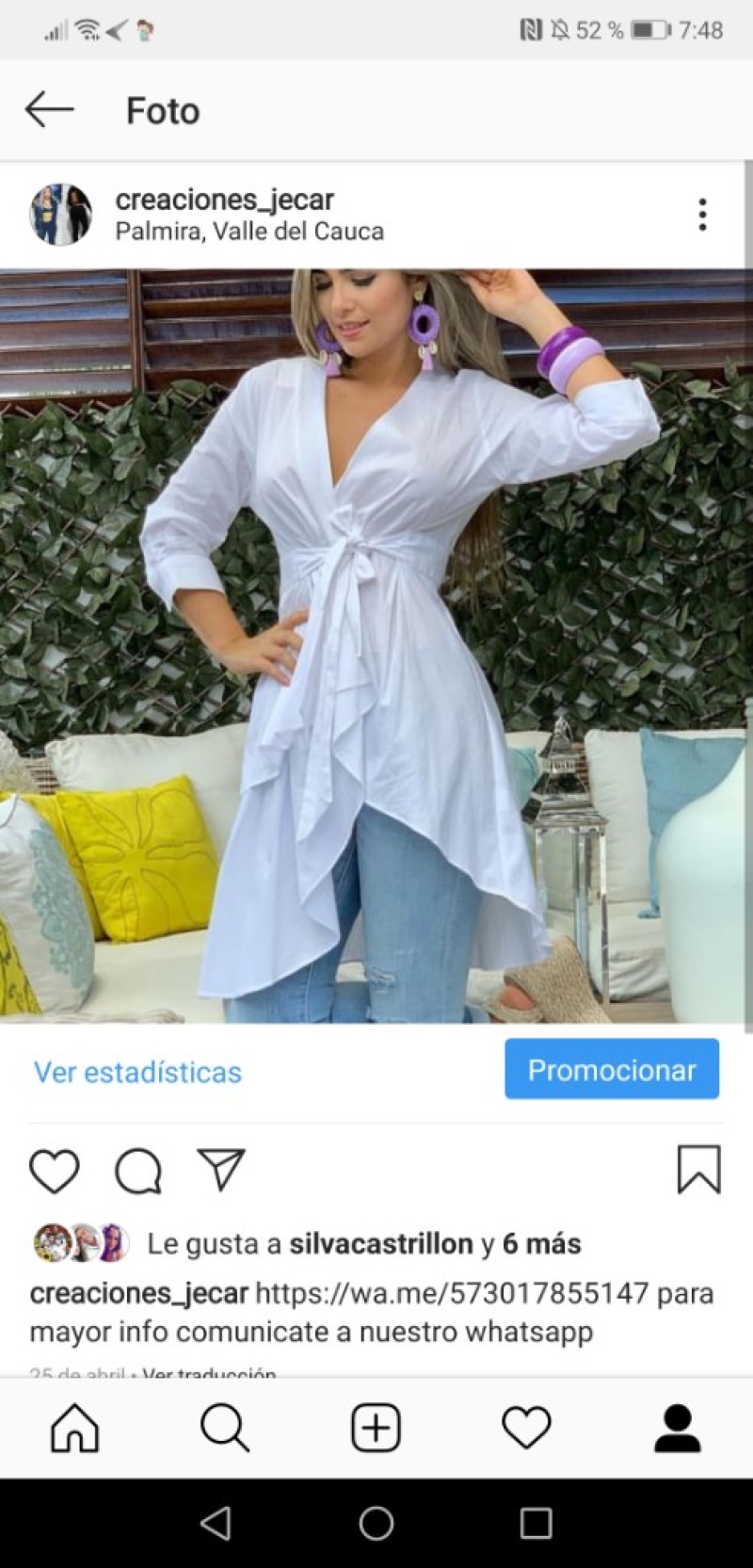753x1568 pixels.
Task: Open silvacastrillon's profile from likes
Action: tap(381, 1244)
